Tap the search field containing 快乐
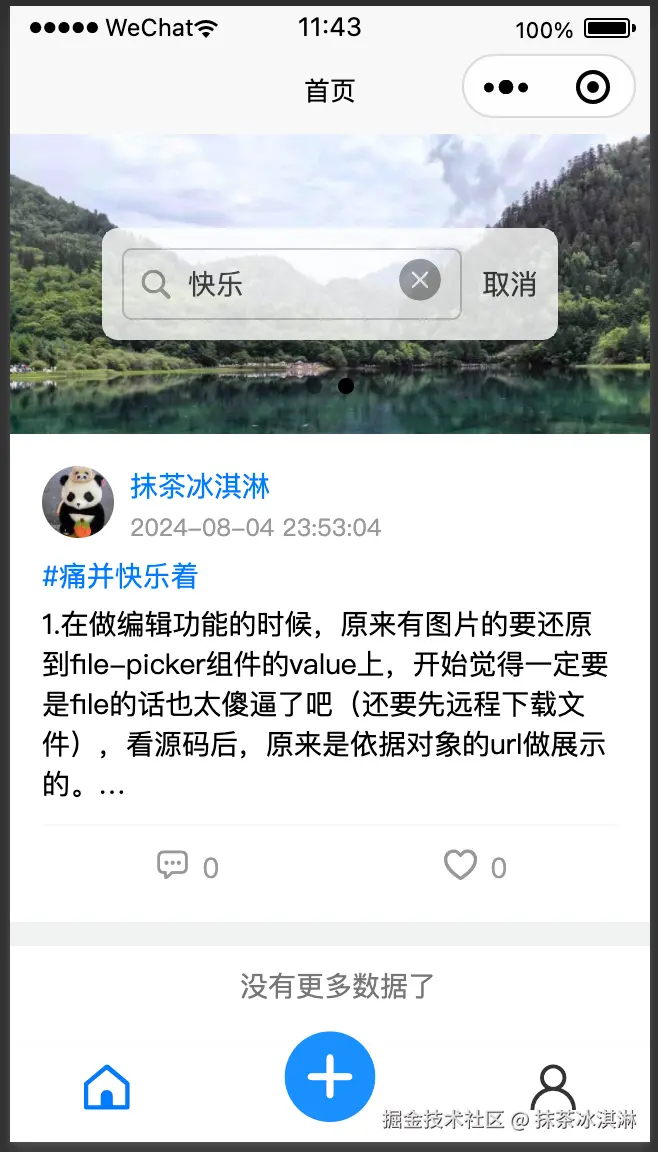The width and height of the screenshot is (658, 1152). [280, 284]
